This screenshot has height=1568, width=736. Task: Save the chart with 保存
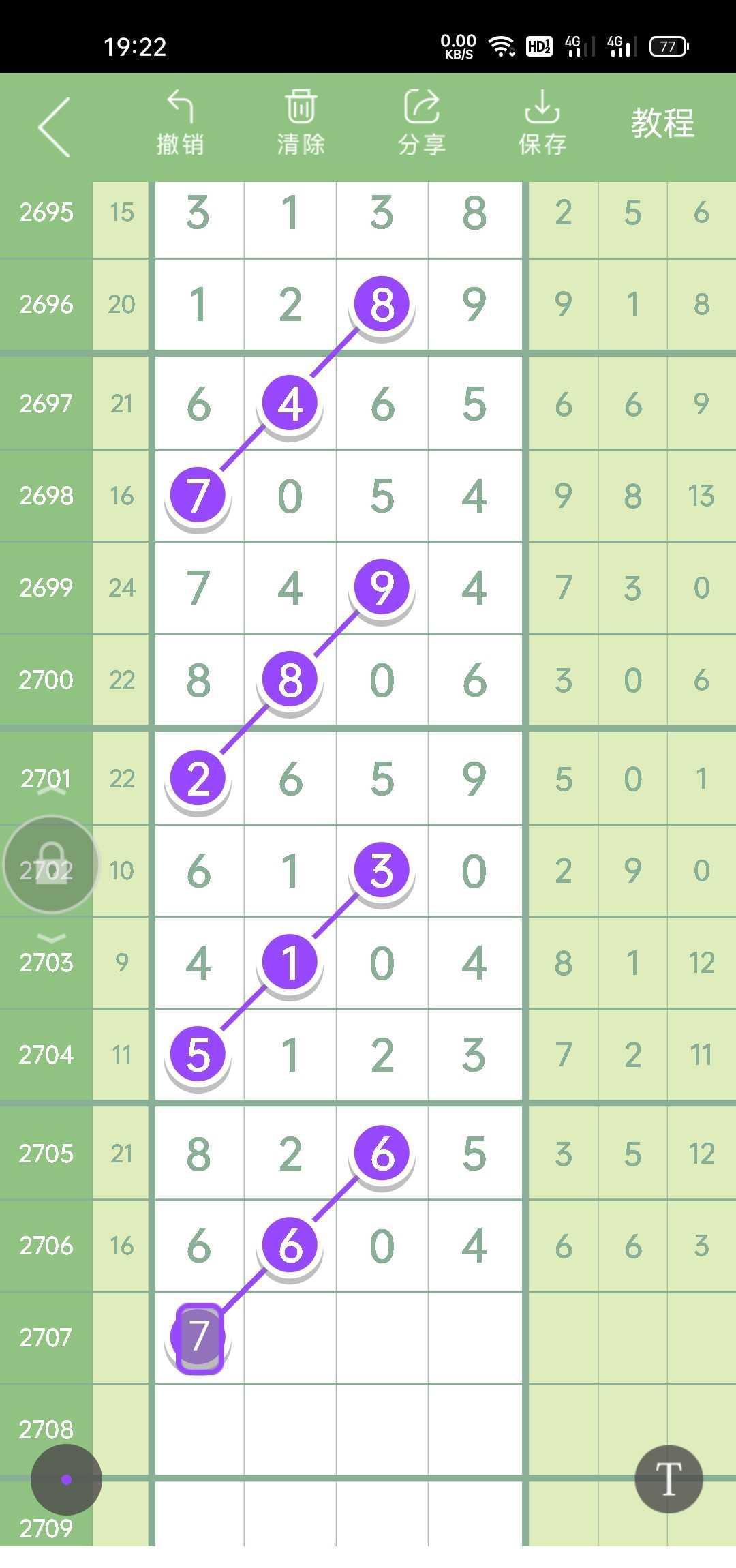[542, 123]
